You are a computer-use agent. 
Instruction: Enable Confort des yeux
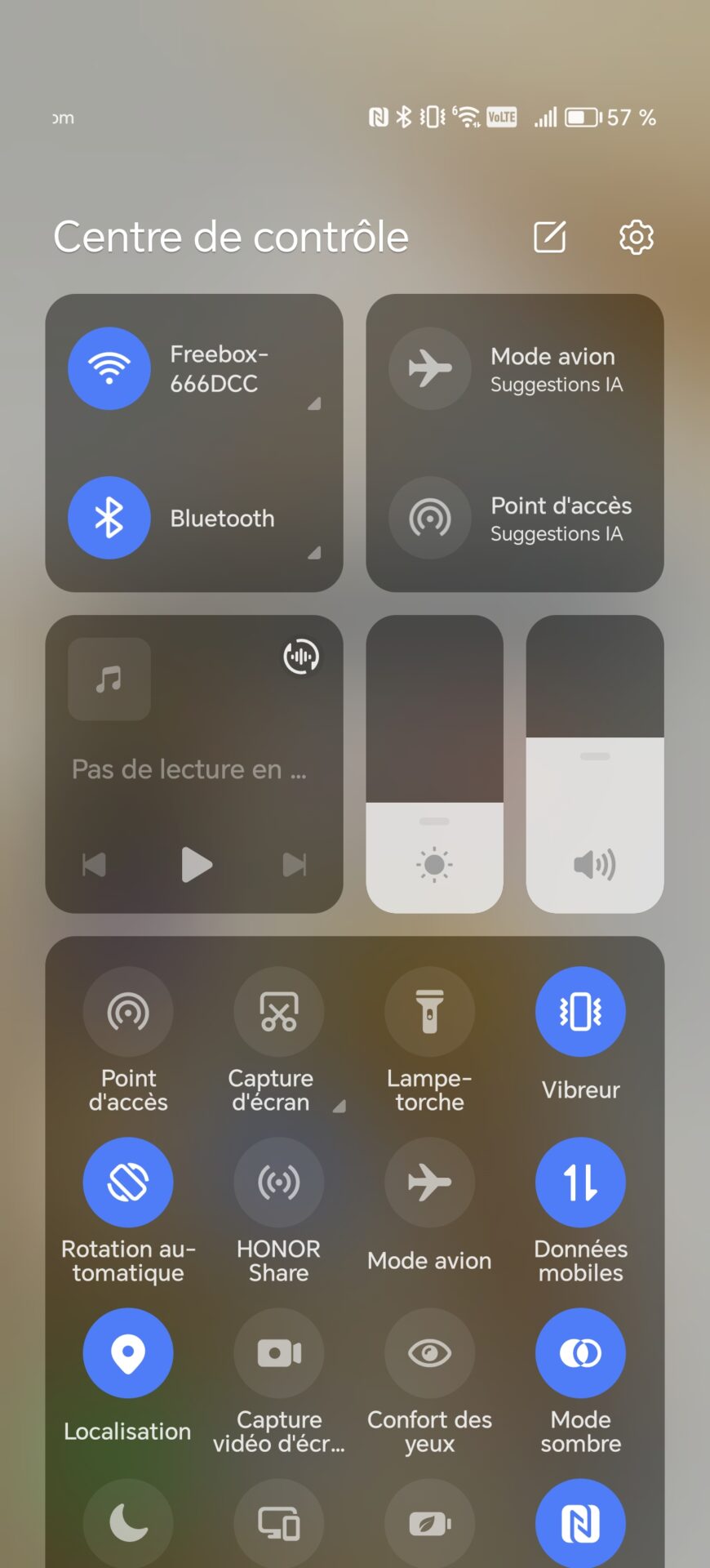[x=429, y=1352]
